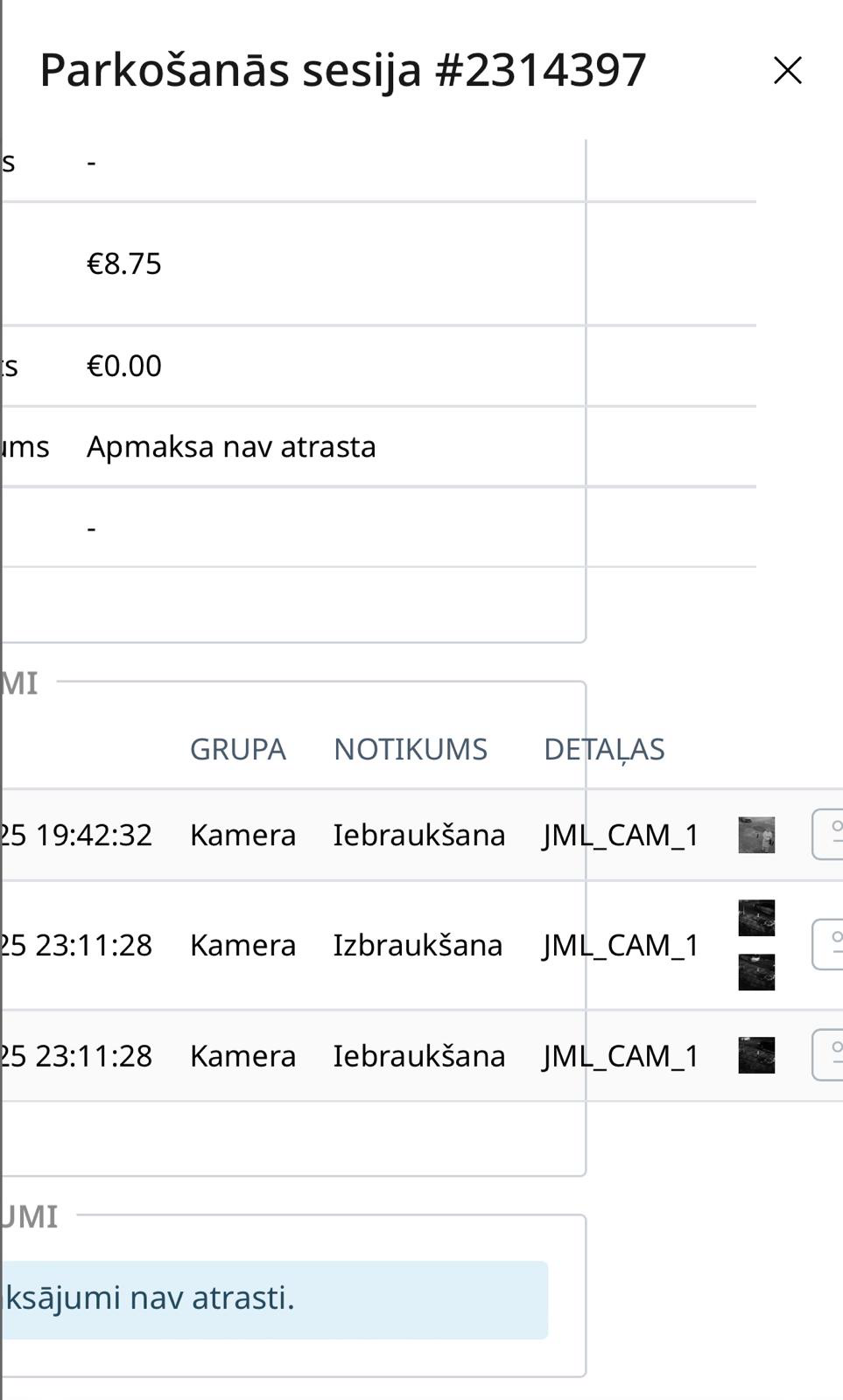The width and height of the screenshot is (843, 1400).
Task: Tap the action button in the last Iebraukšana row
Action: [828, 1055]
